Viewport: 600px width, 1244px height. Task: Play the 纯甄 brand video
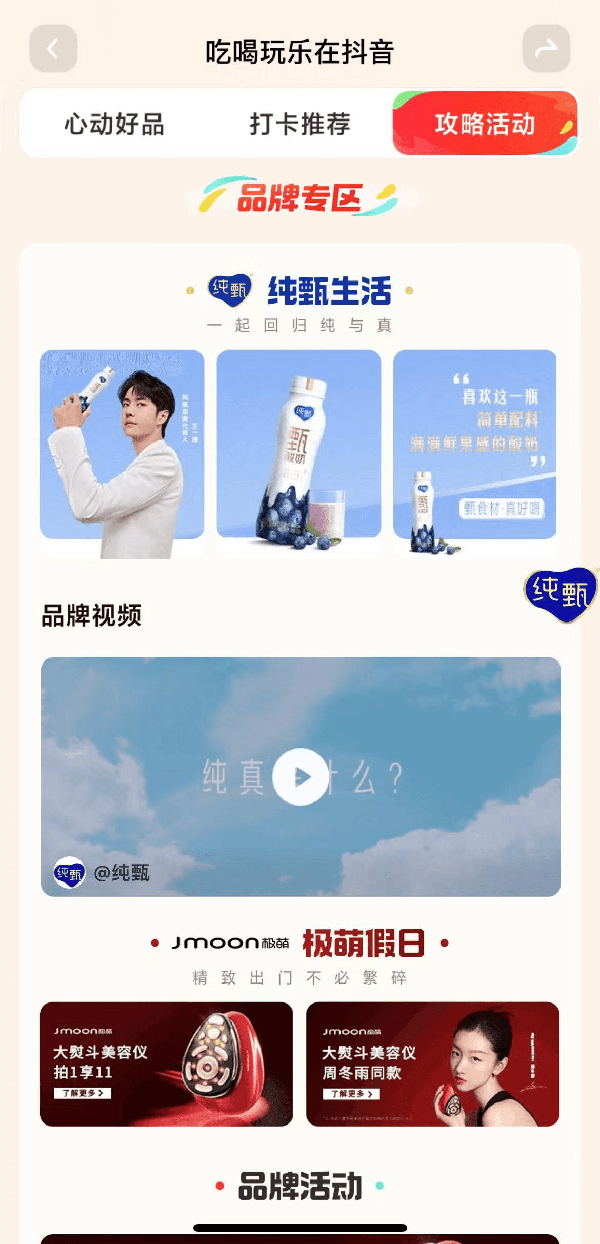(300, 776)
